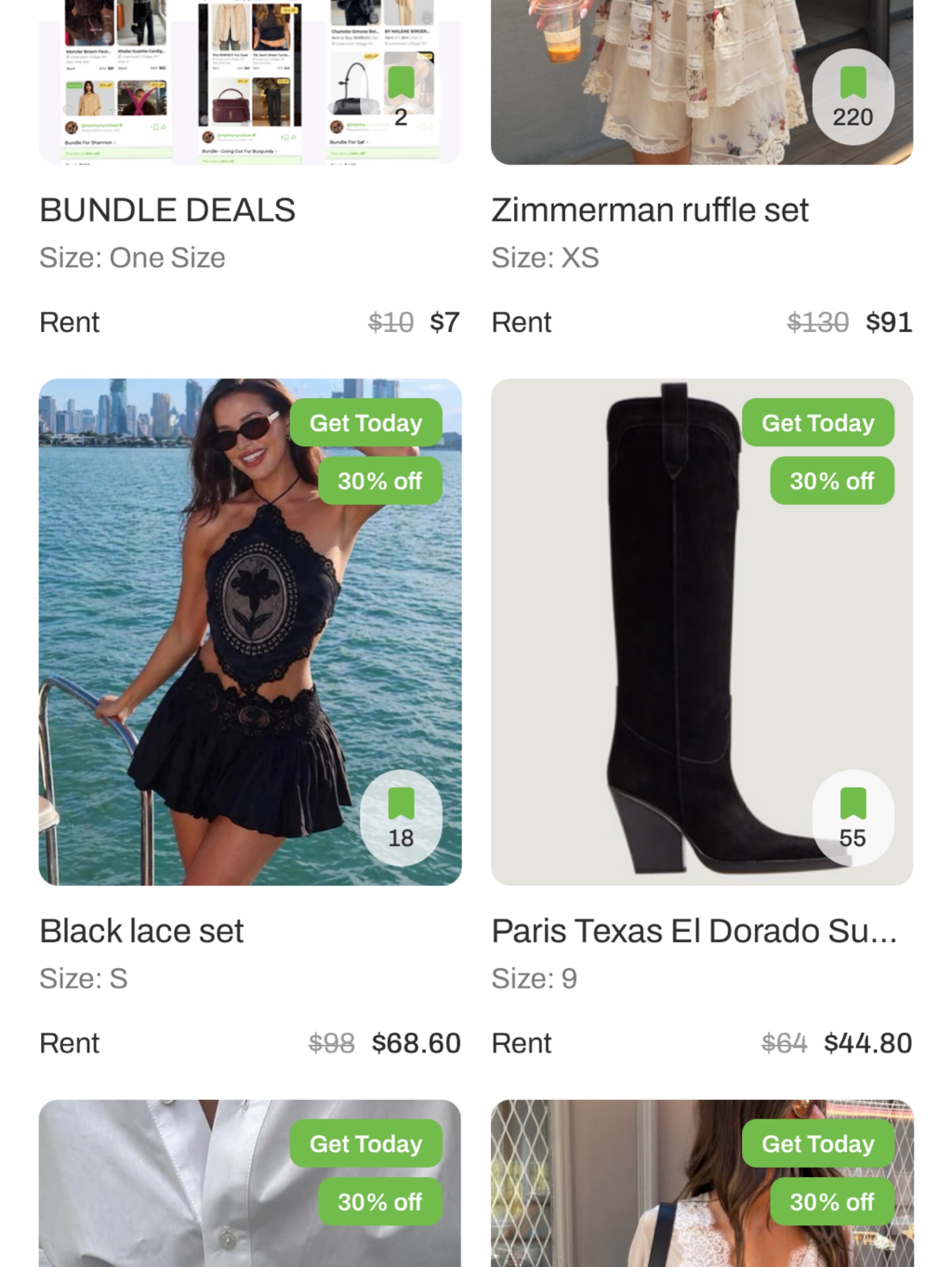Bookmark the Black lace set

pyautogui.click(x=401, y=818)
